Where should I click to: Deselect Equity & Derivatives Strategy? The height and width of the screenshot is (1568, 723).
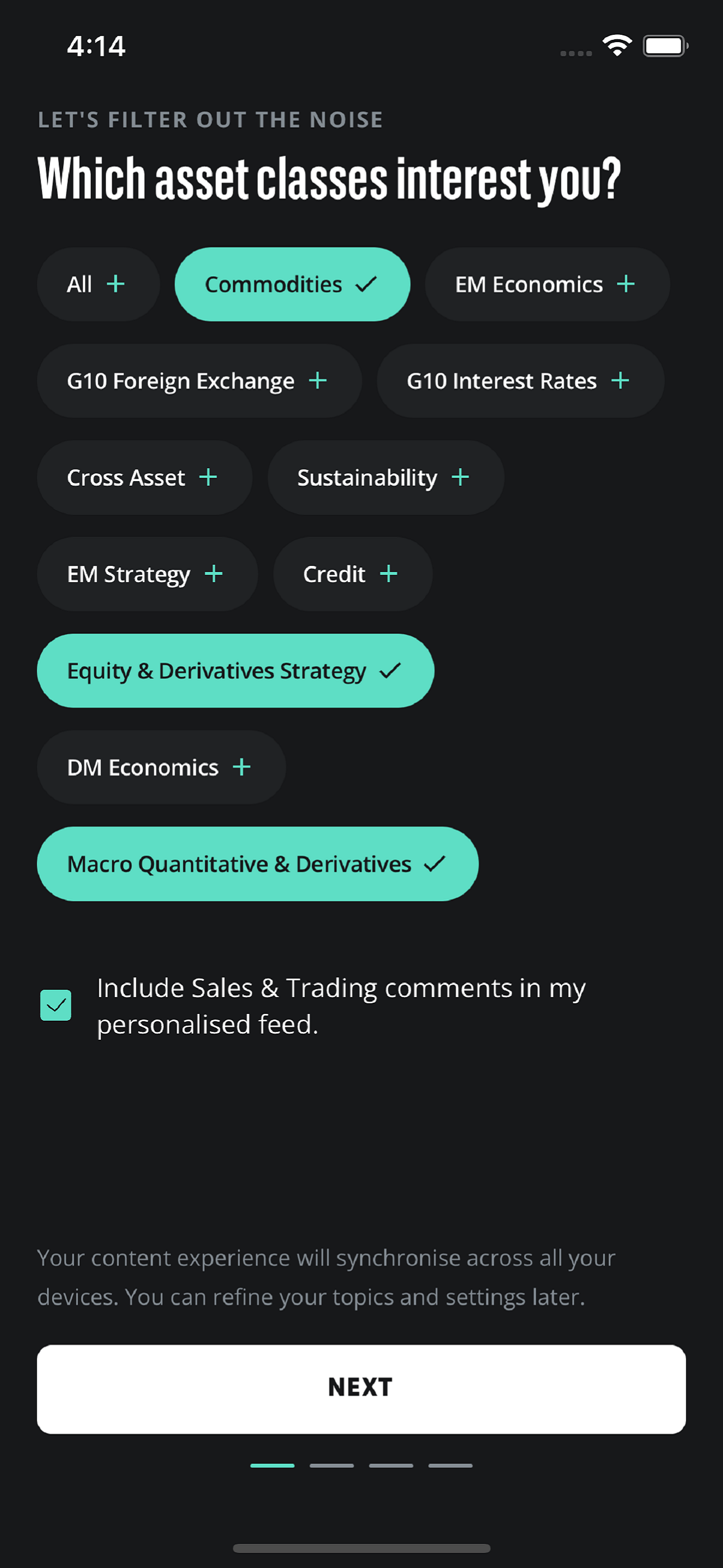pyautogui.click(x=235, y=671)
